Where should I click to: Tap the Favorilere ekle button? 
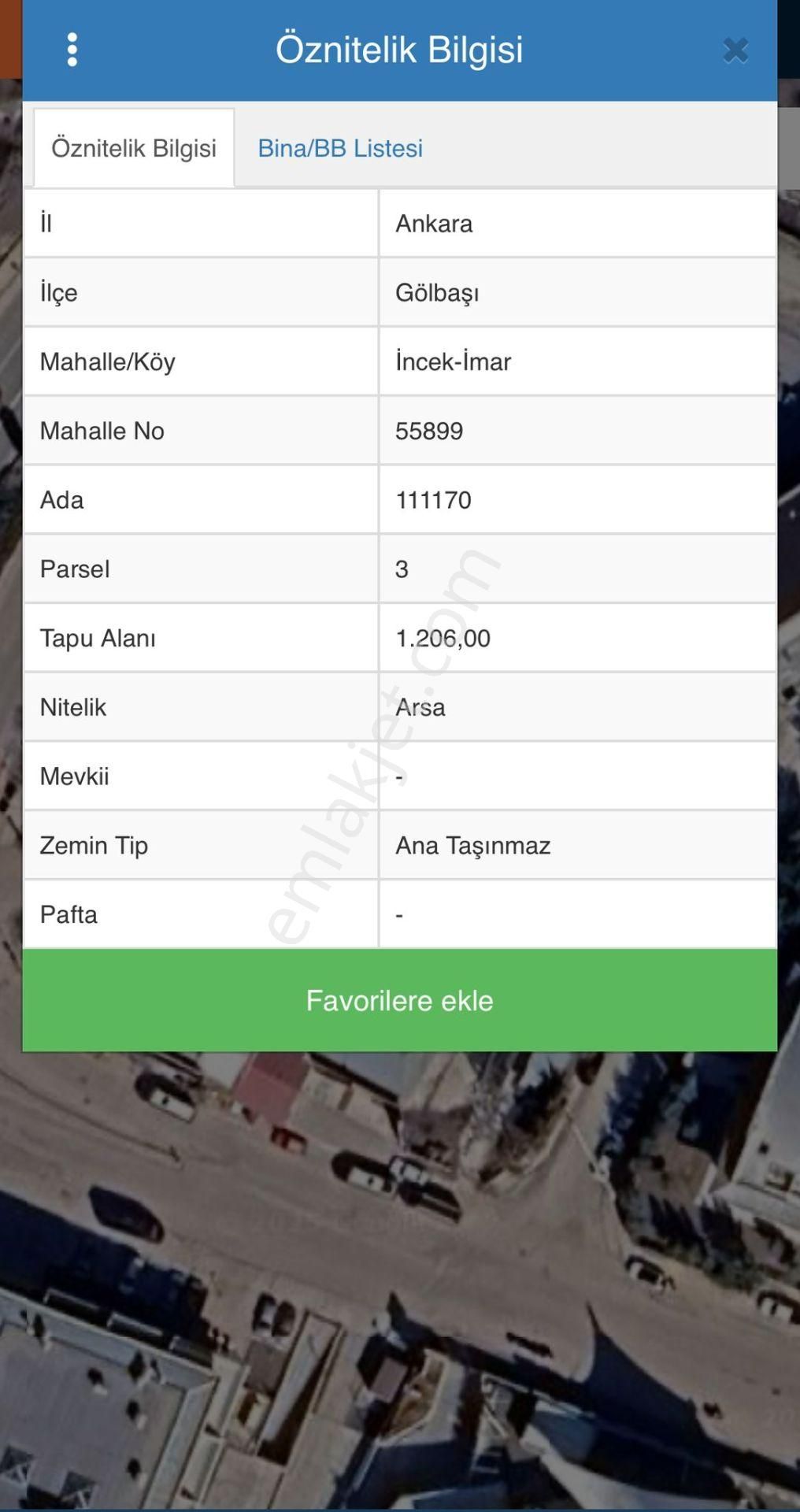[x=399, y=1000]
